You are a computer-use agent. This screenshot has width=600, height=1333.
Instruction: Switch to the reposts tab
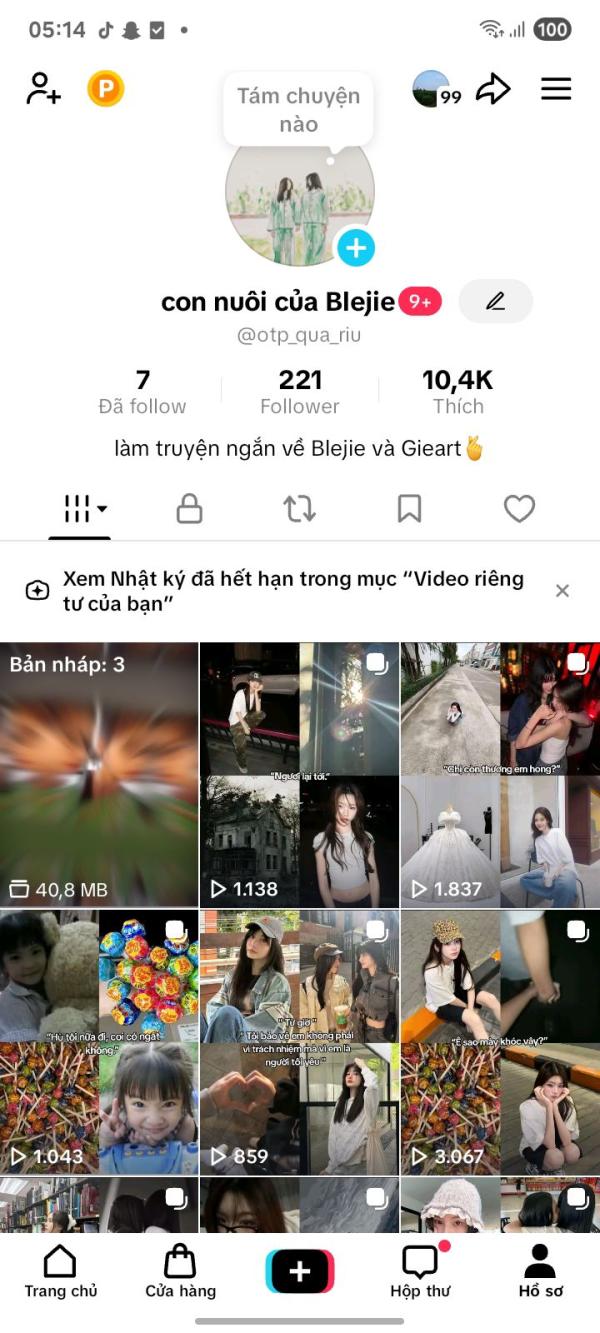[299, 509]
